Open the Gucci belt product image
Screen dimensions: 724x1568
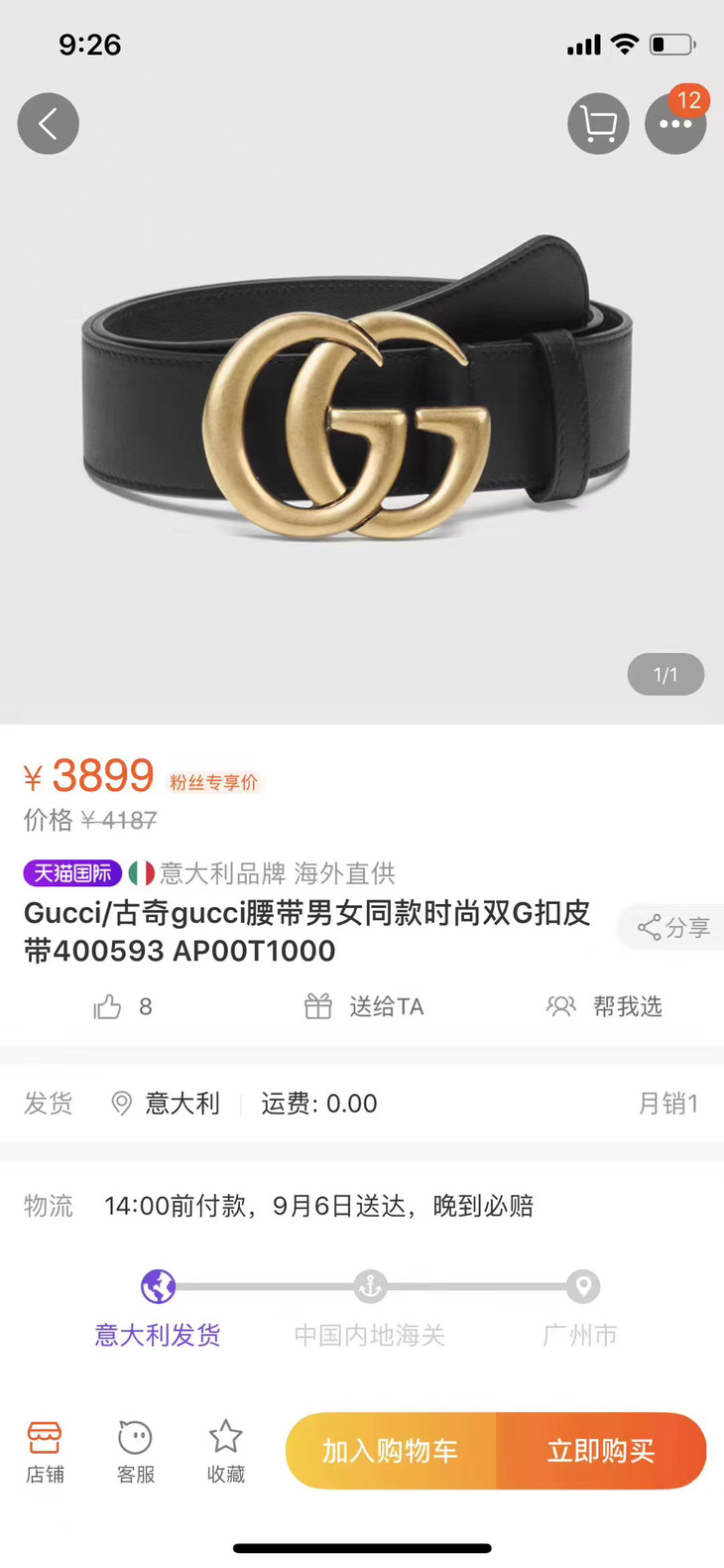tap(362, 390)
